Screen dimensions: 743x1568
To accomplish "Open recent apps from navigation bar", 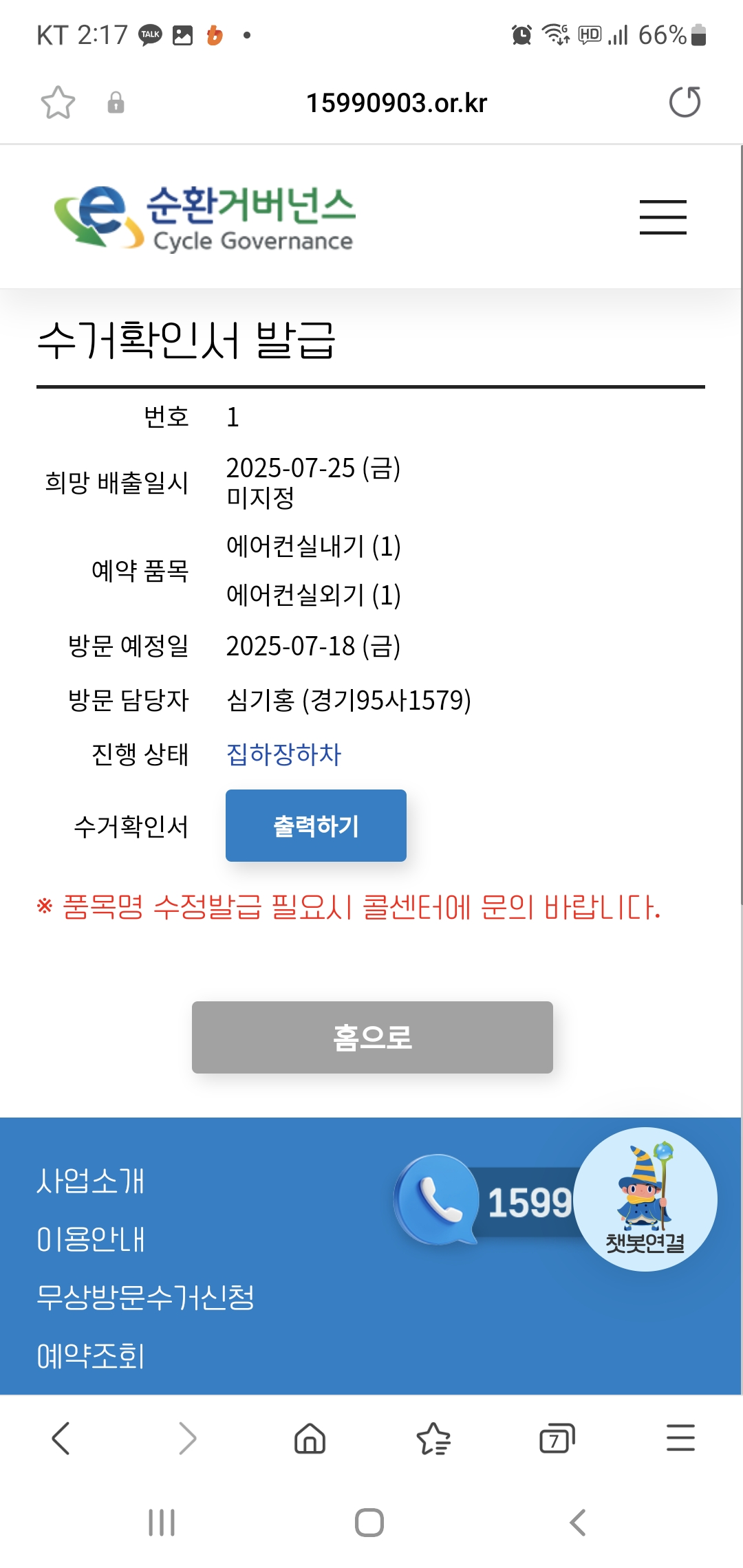I will 162,1523.
